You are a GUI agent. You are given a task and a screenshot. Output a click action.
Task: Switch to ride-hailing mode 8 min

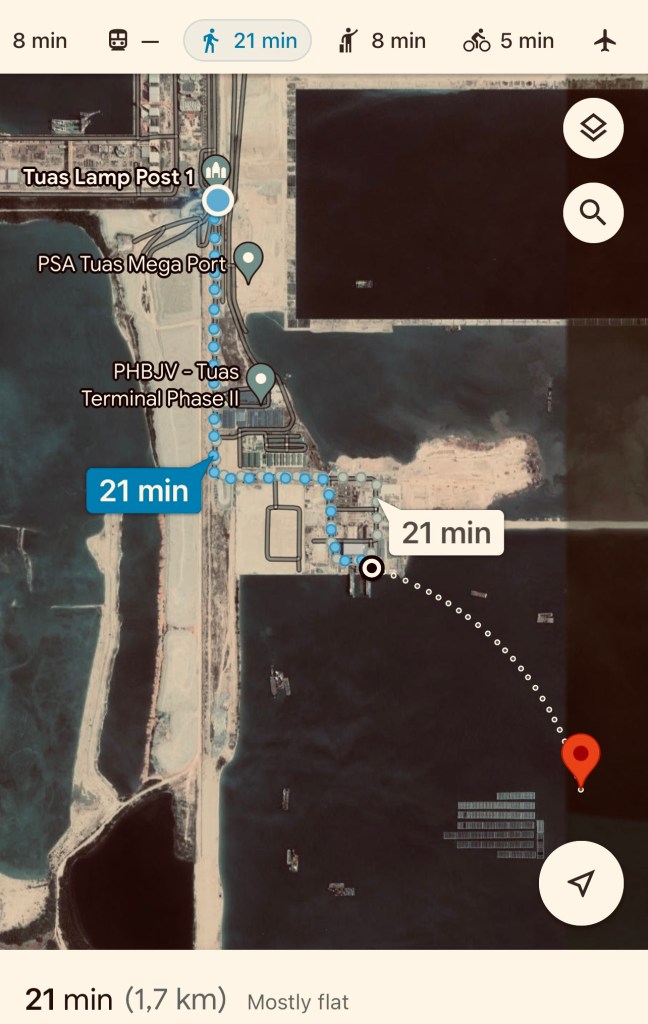[x=382, y=41]
